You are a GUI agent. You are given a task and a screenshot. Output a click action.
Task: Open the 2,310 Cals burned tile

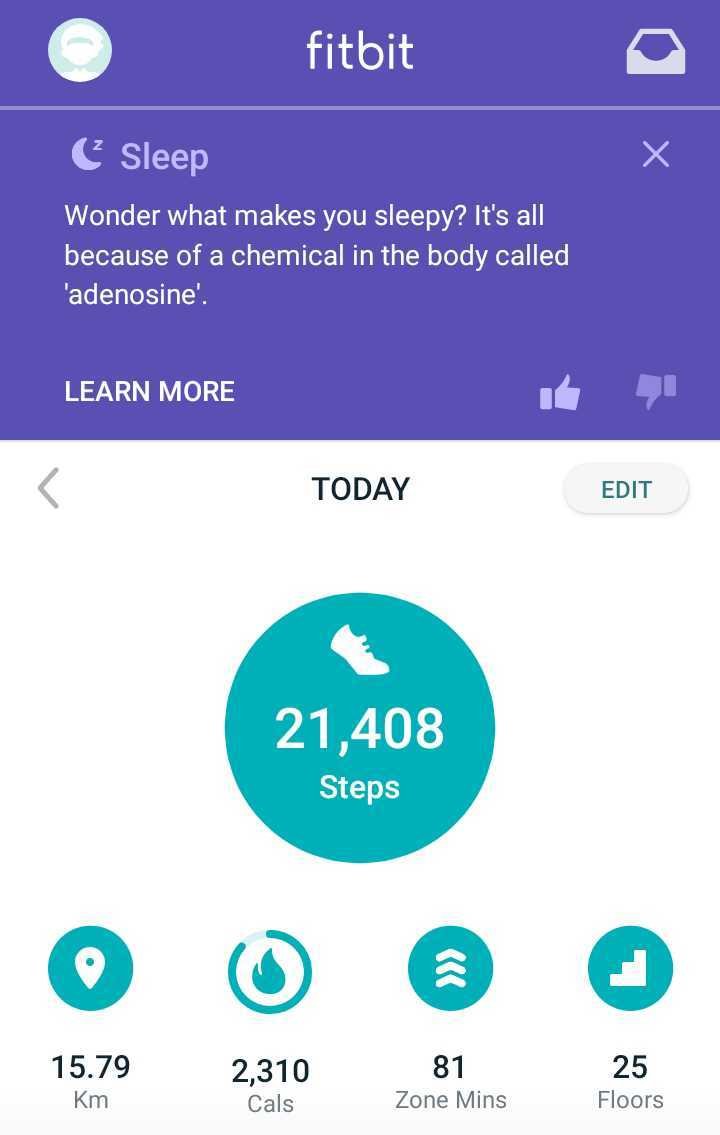click(x=270, y=972)
